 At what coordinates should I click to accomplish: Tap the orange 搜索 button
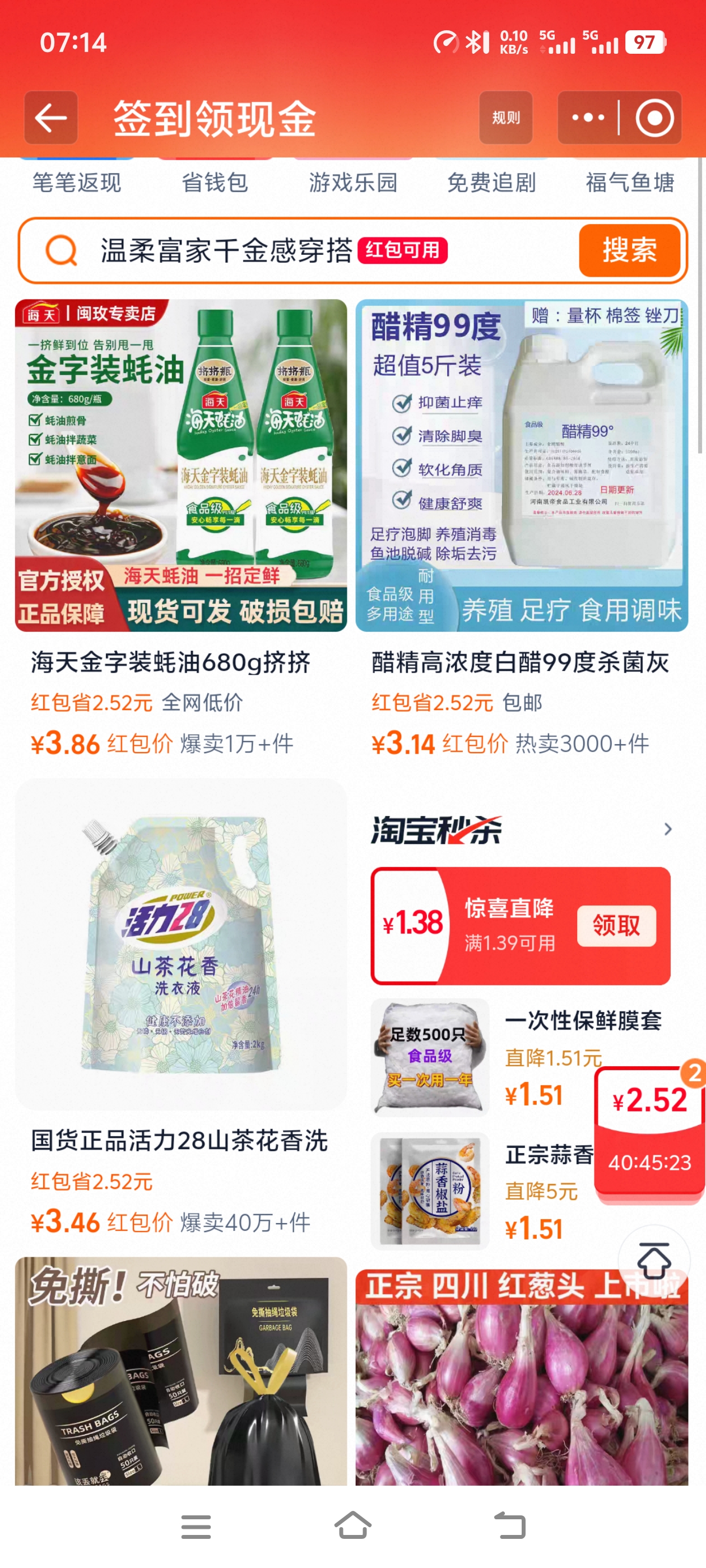tap(629, 250)
